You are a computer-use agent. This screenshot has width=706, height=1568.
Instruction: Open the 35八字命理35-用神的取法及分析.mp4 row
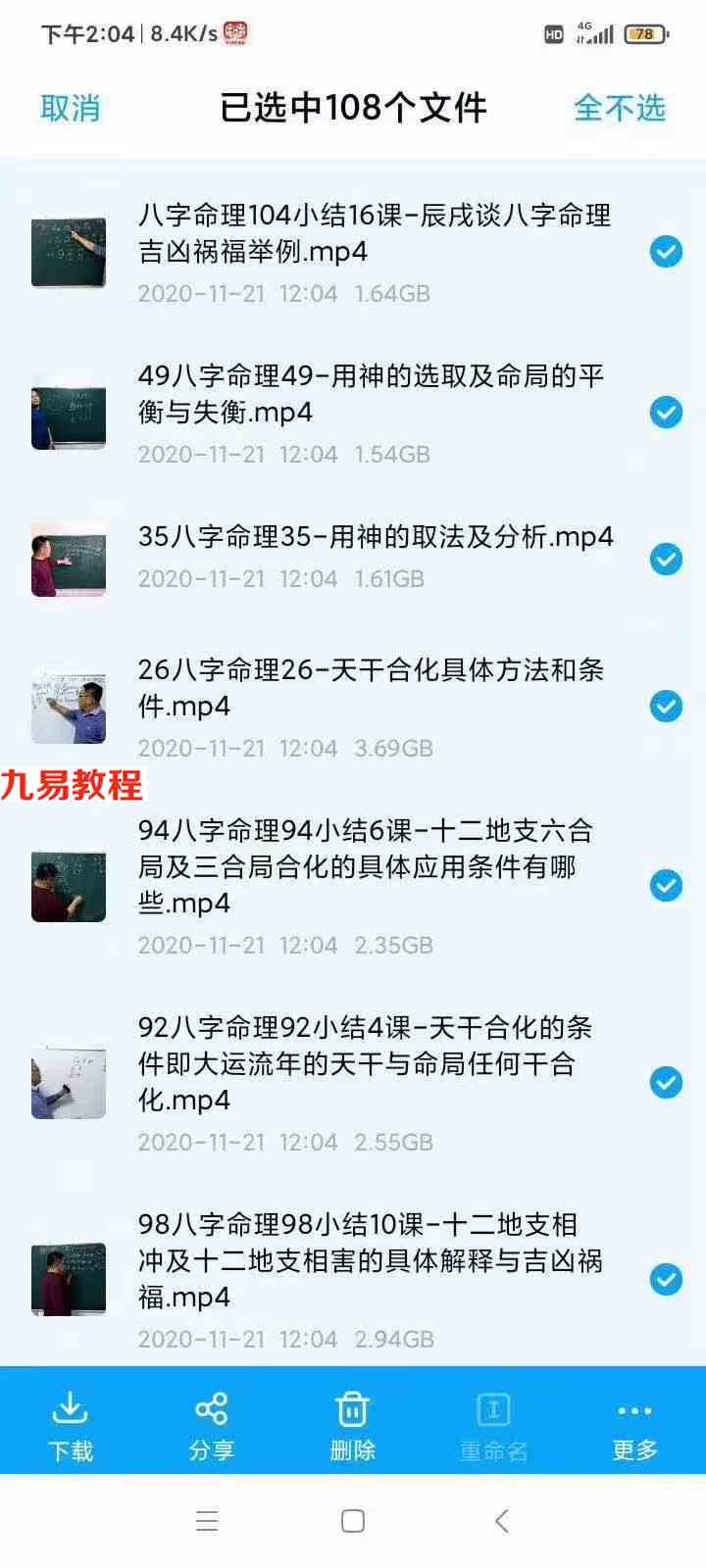pos(353,559)
